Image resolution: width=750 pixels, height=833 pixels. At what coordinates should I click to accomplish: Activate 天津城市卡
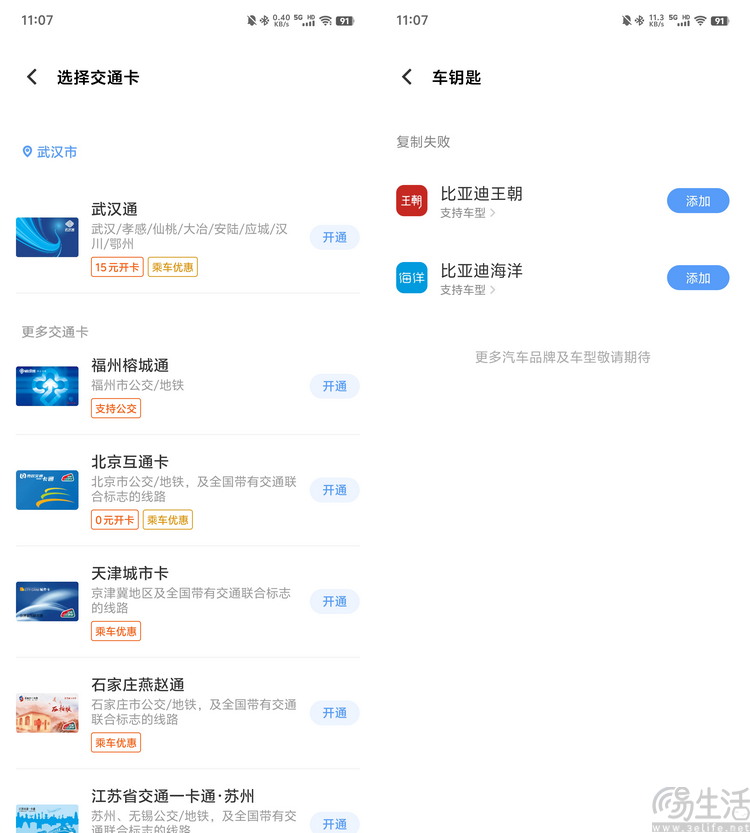[x=334, y=601]
